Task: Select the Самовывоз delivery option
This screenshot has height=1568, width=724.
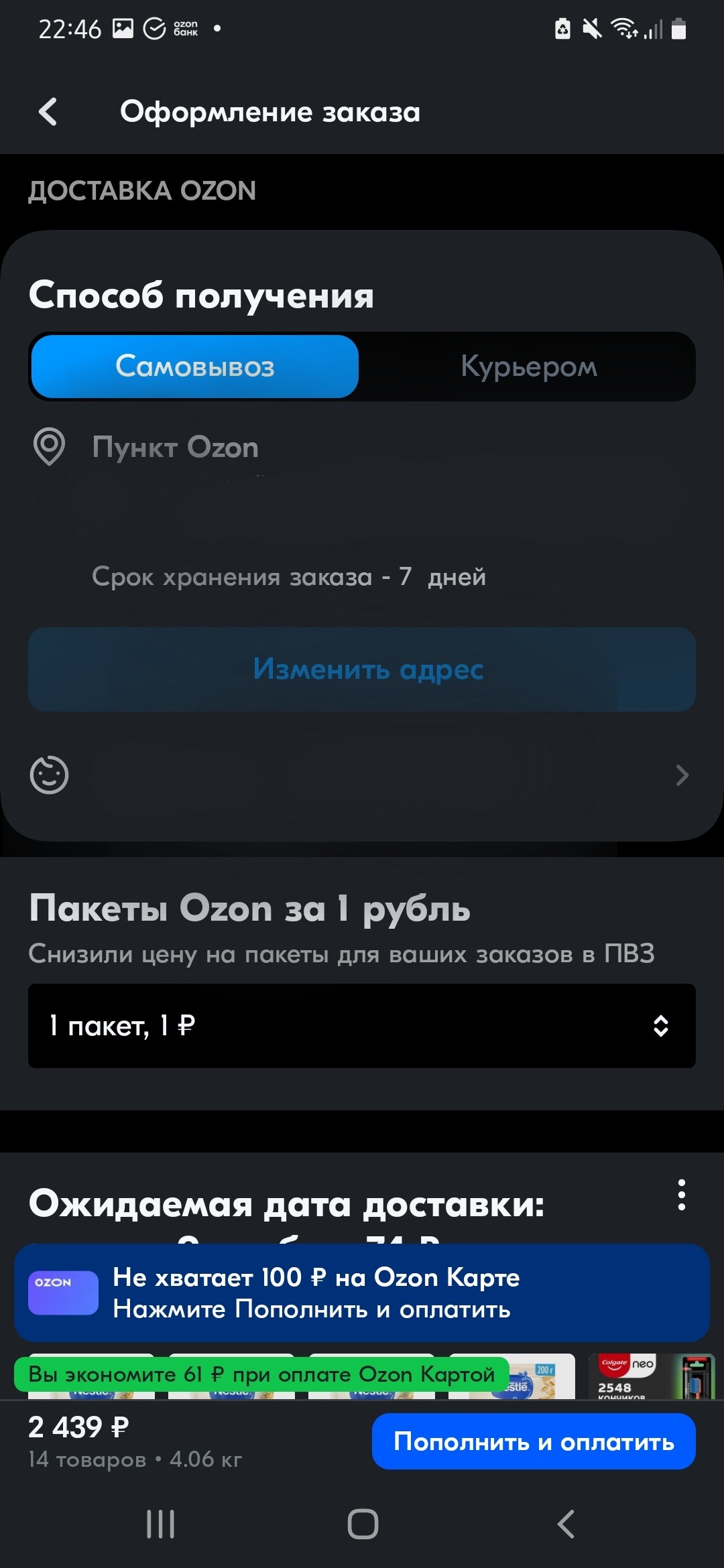Action: (x=195, y=367)
